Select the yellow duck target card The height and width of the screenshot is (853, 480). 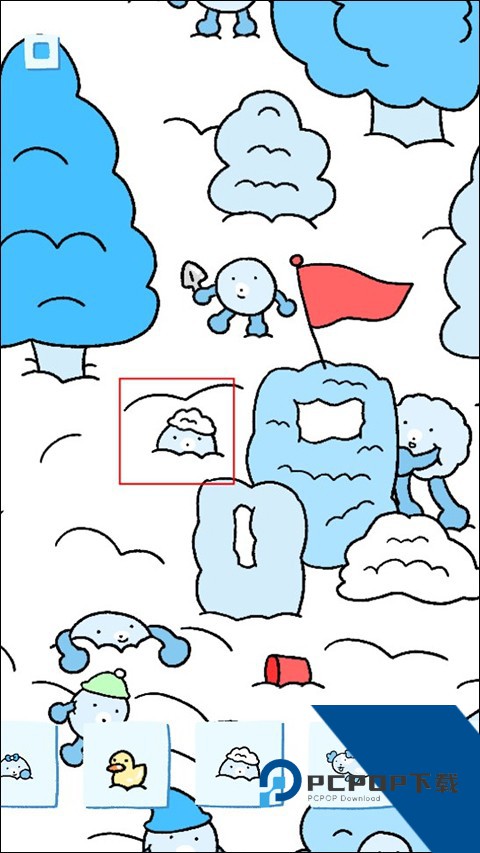click(x=126, y=765)
